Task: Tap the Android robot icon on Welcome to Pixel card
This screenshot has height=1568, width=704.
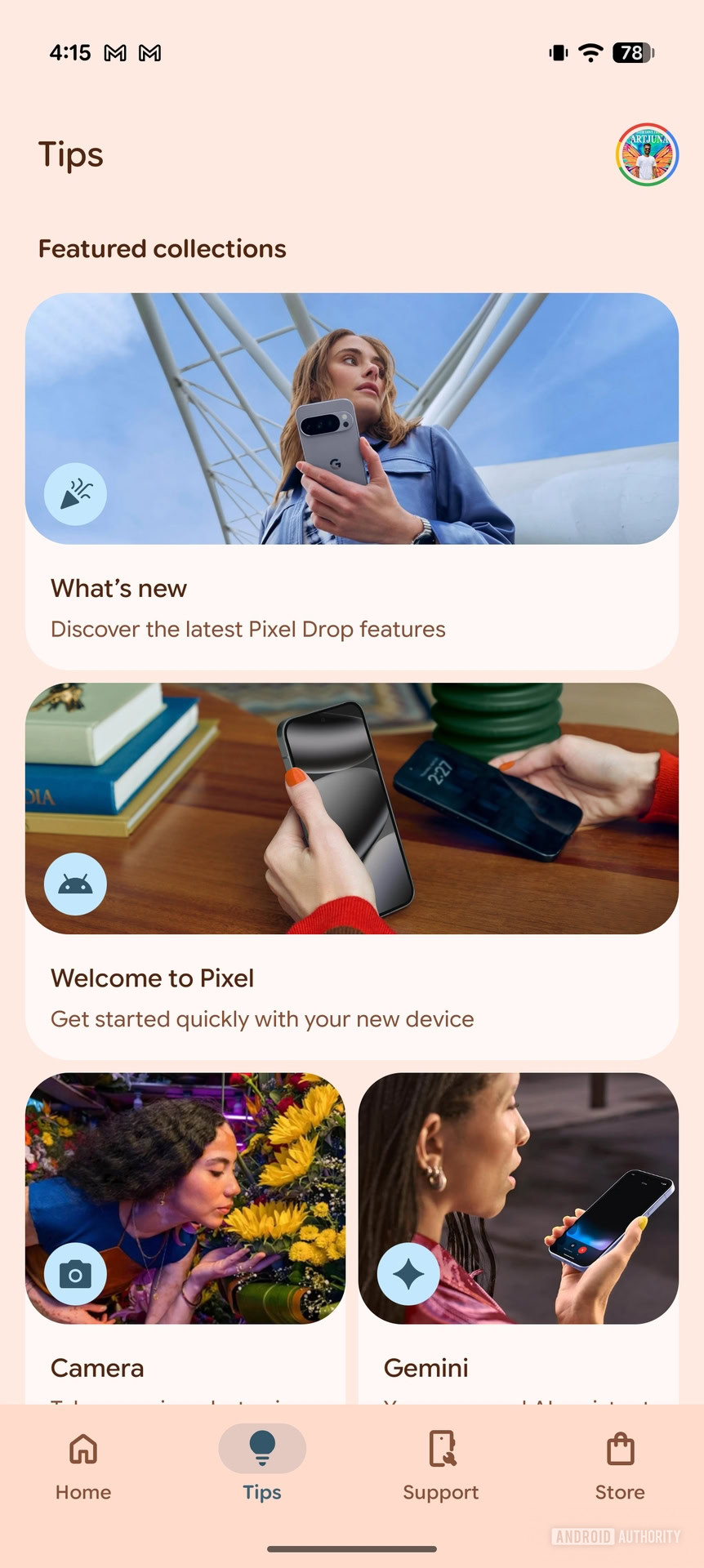Action: coord(74,884)
